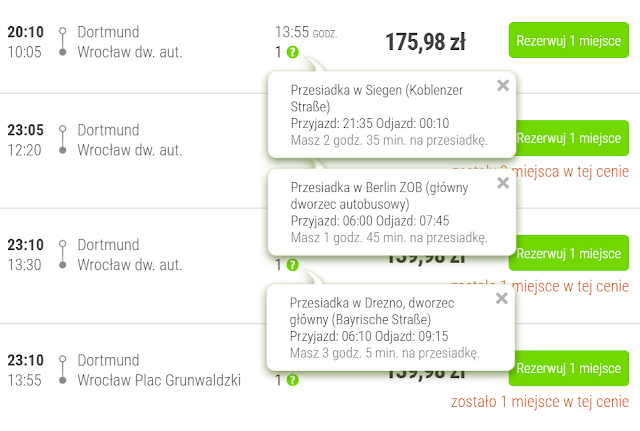The width and height of the screenshot is (640, 431).
Task: Book the trip to Wrocław Plac Grunwaldzki
Action: point(568,368)
